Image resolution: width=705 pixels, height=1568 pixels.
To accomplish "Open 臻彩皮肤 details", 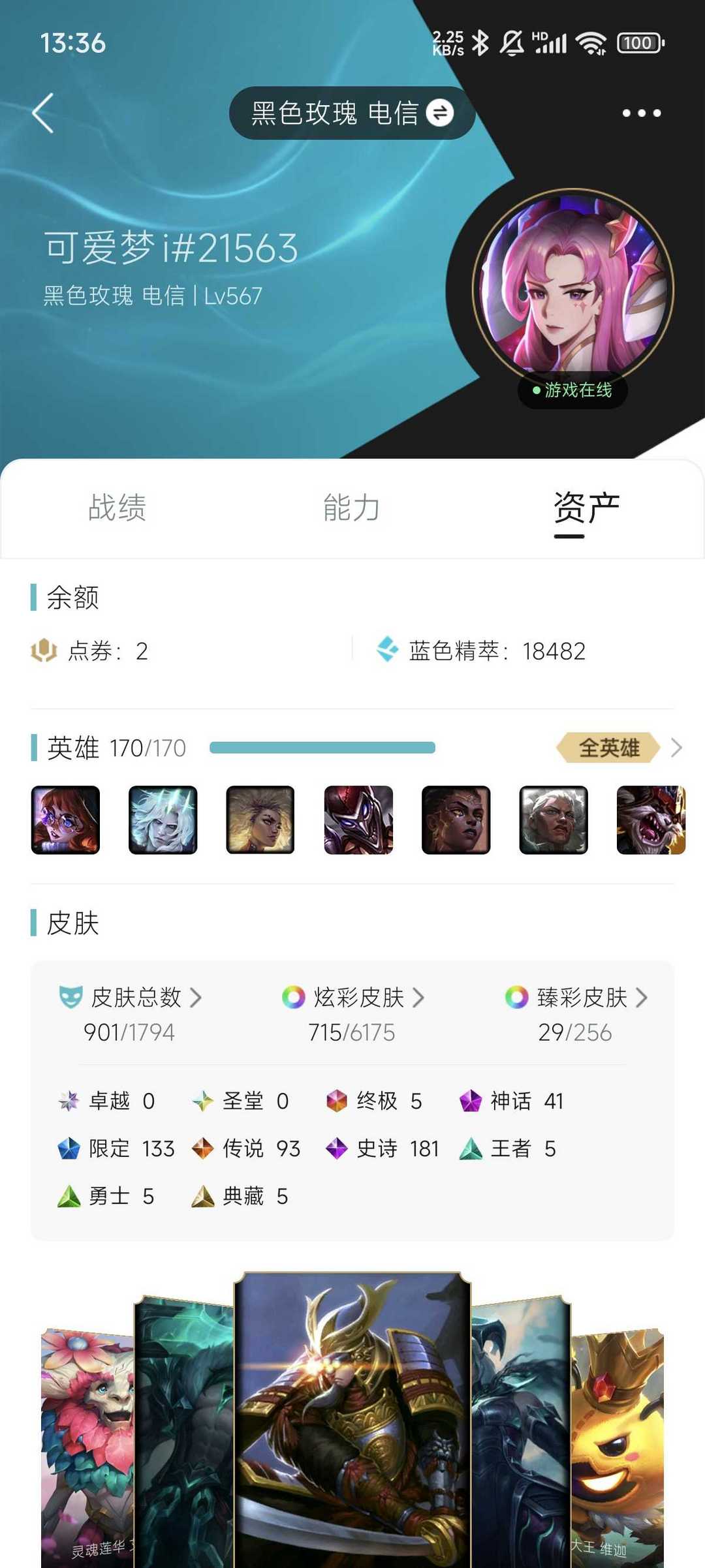I will (x=576, y=997).
